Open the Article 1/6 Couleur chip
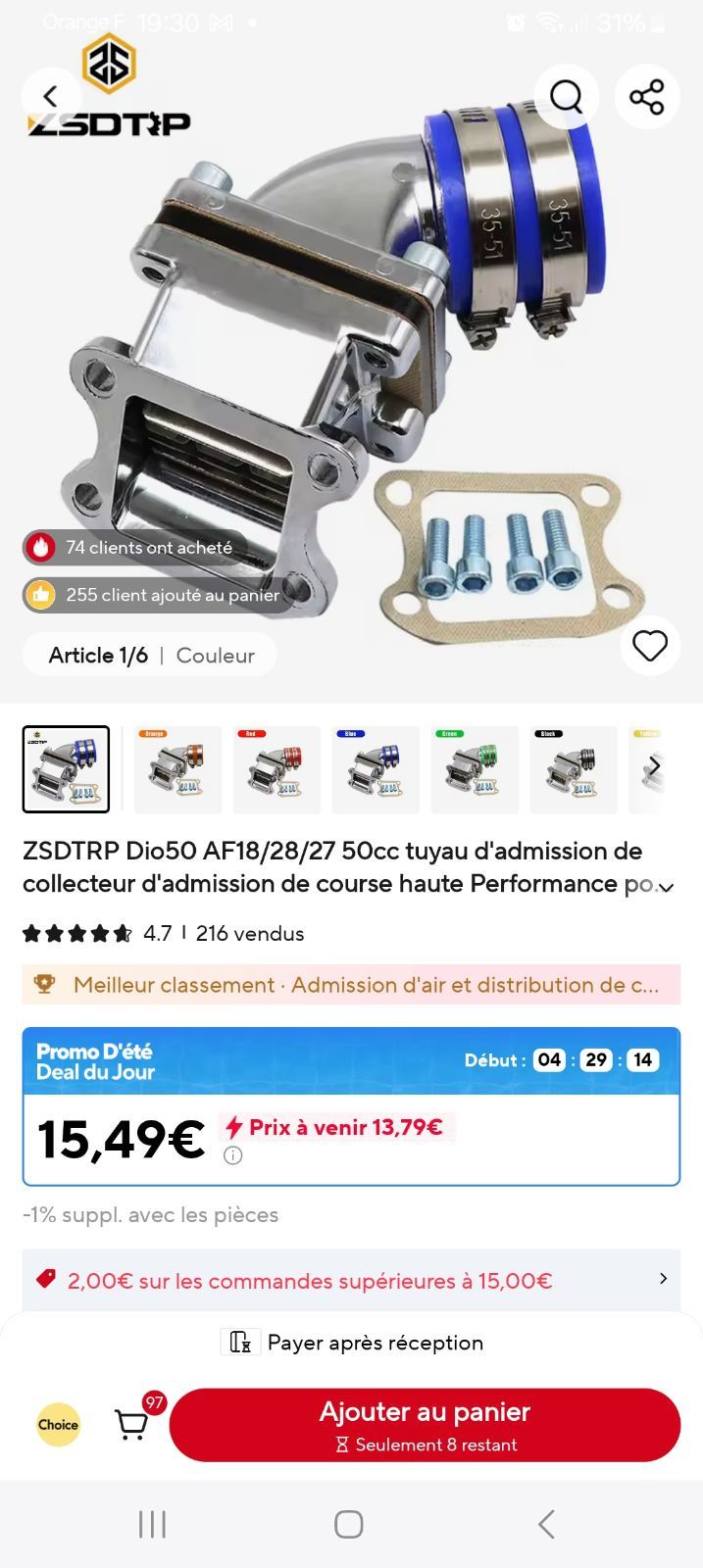 tap(151, 656)
